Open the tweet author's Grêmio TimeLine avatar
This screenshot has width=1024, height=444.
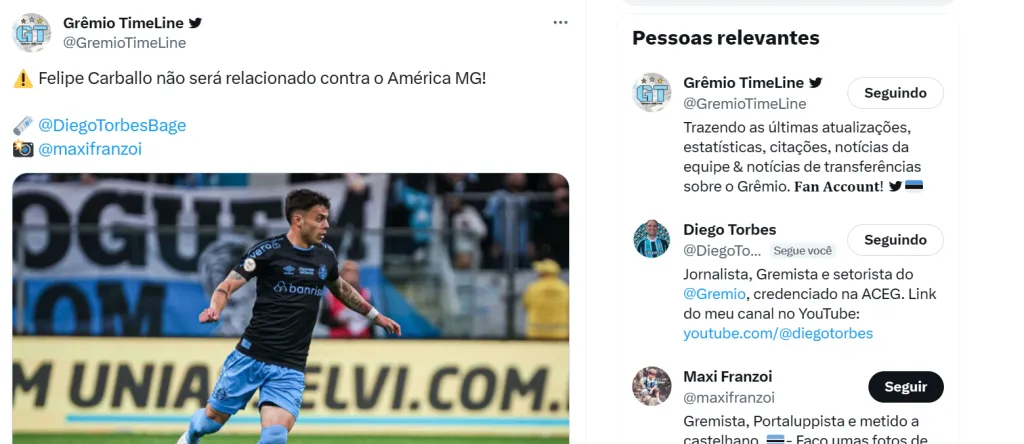(x=32, y=32)
